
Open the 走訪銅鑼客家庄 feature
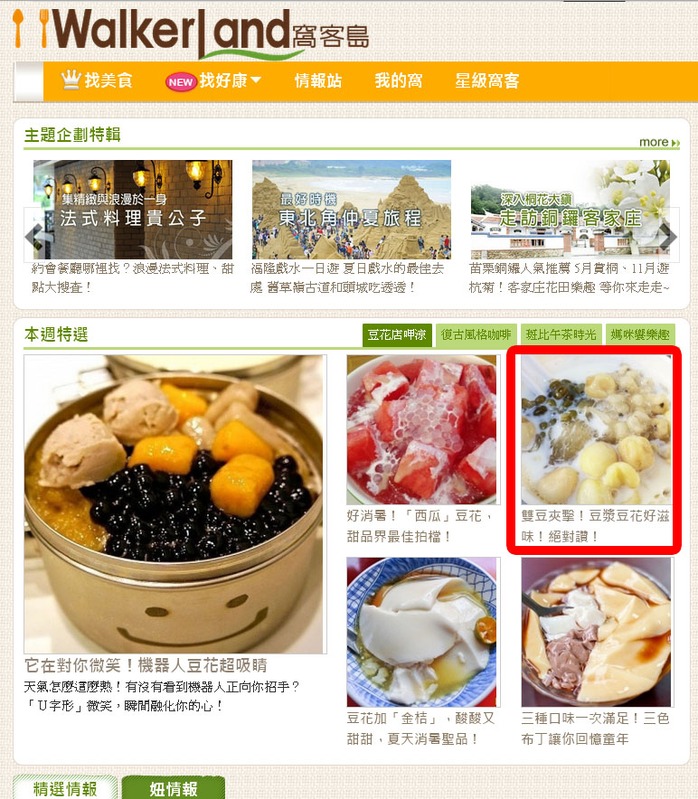570,210
